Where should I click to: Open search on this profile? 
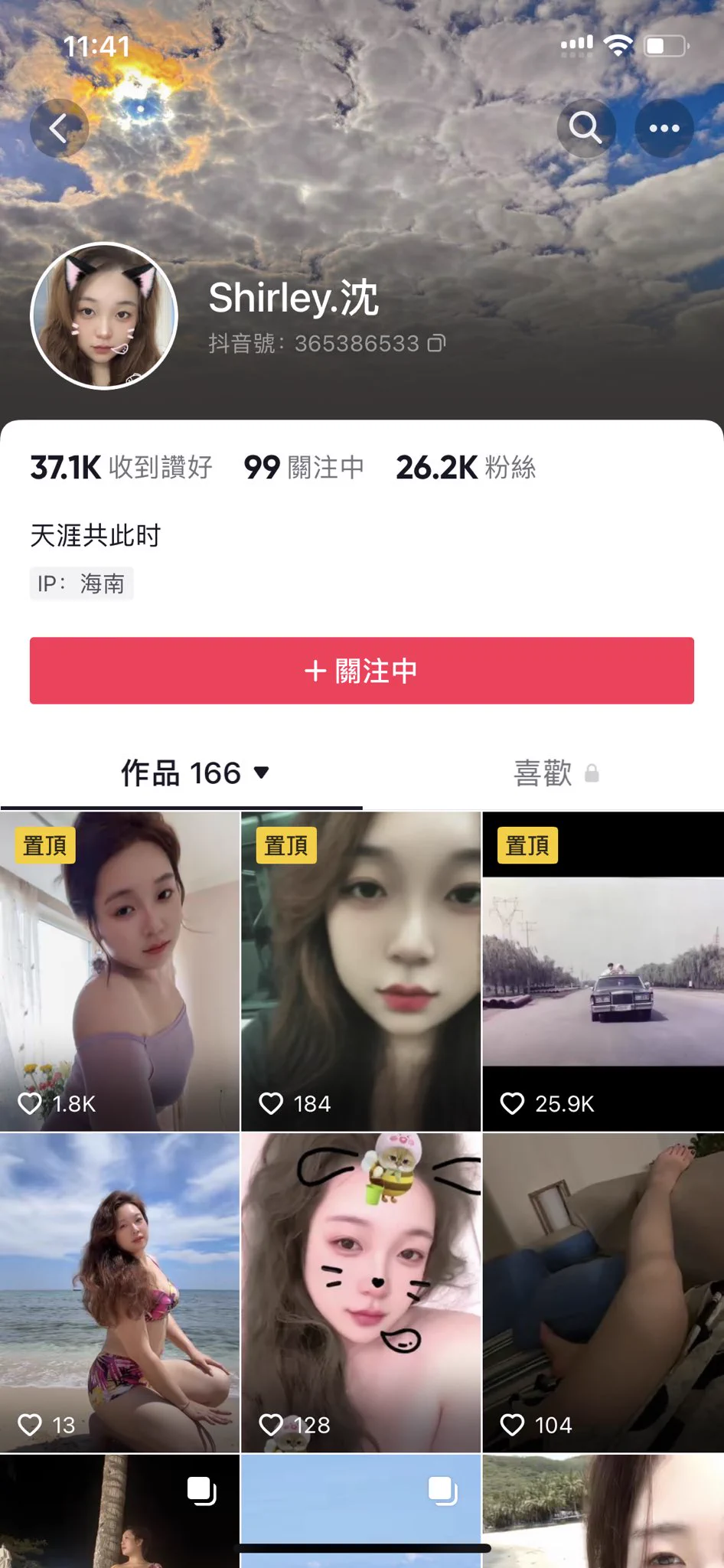585,128
